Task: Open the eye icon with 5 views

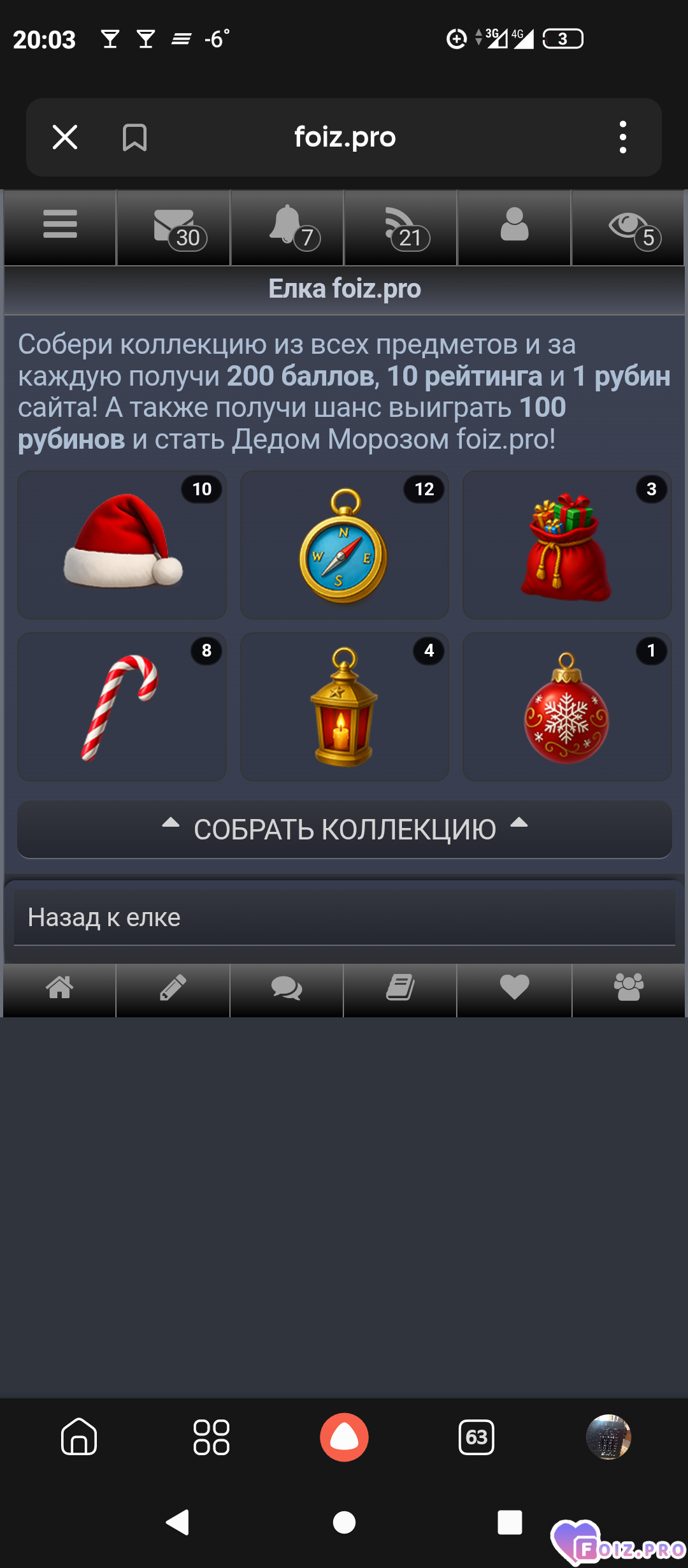Action: pyautogui.click(x=628, y=227)
